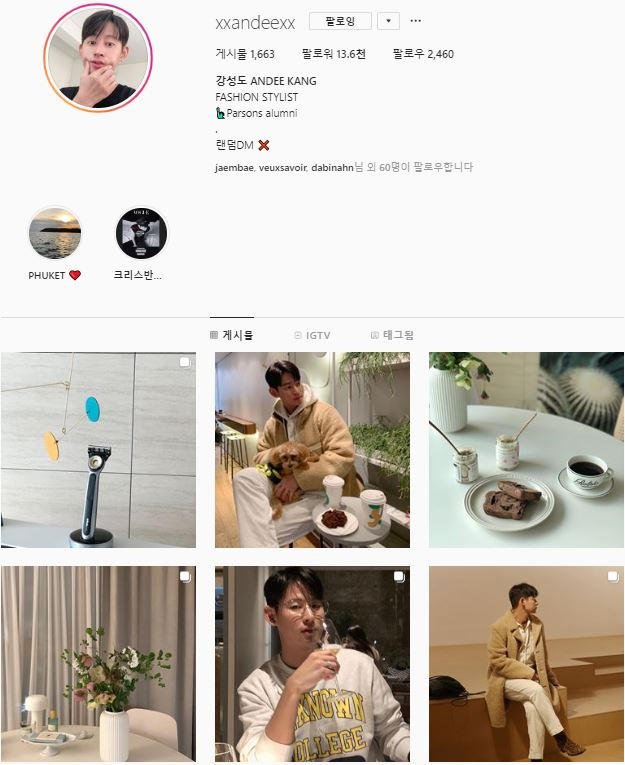View the profile picture story
625x765 pixels.
pos(98,58)
